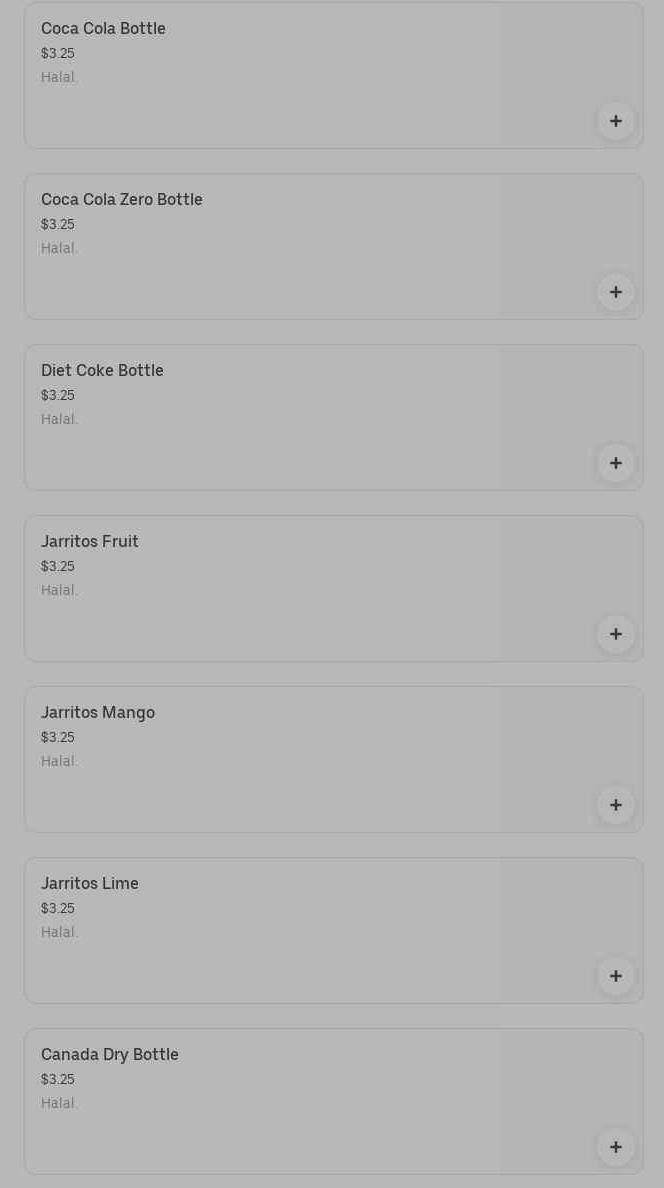The width and height of the screenshot is (664, 1188).
Task: Add Jarritos Mango with plus icon
Action: point(616,805)
